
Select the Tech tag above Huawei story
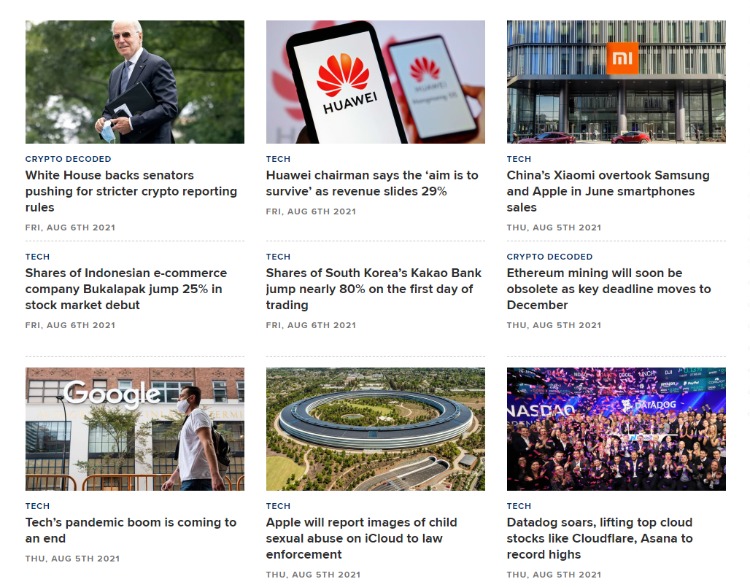pyautogui.click(x=278, y=159)
